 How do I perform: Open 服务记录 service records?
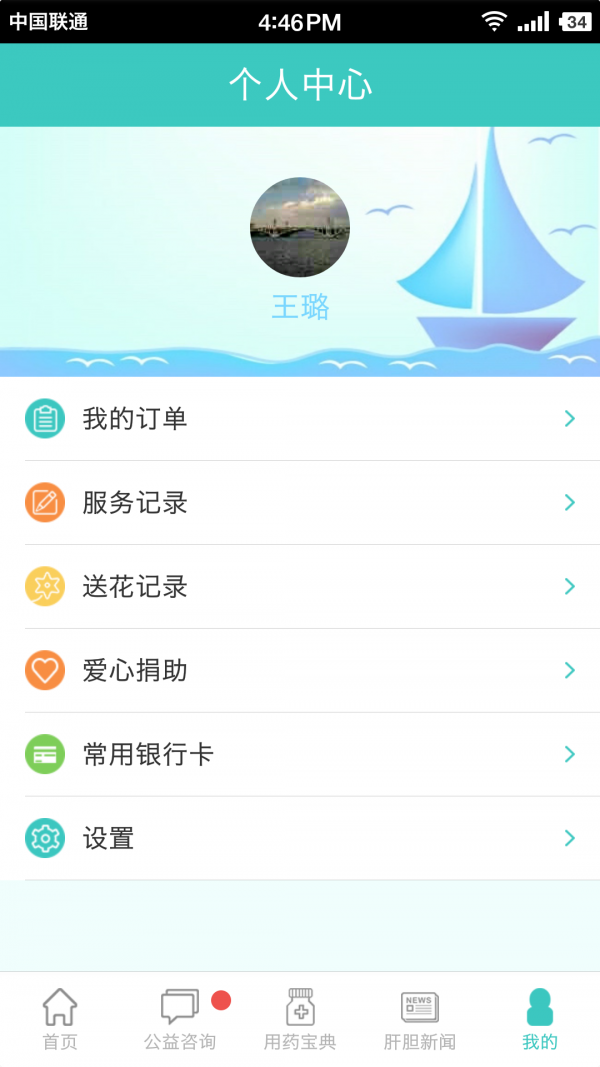[300, 503]
